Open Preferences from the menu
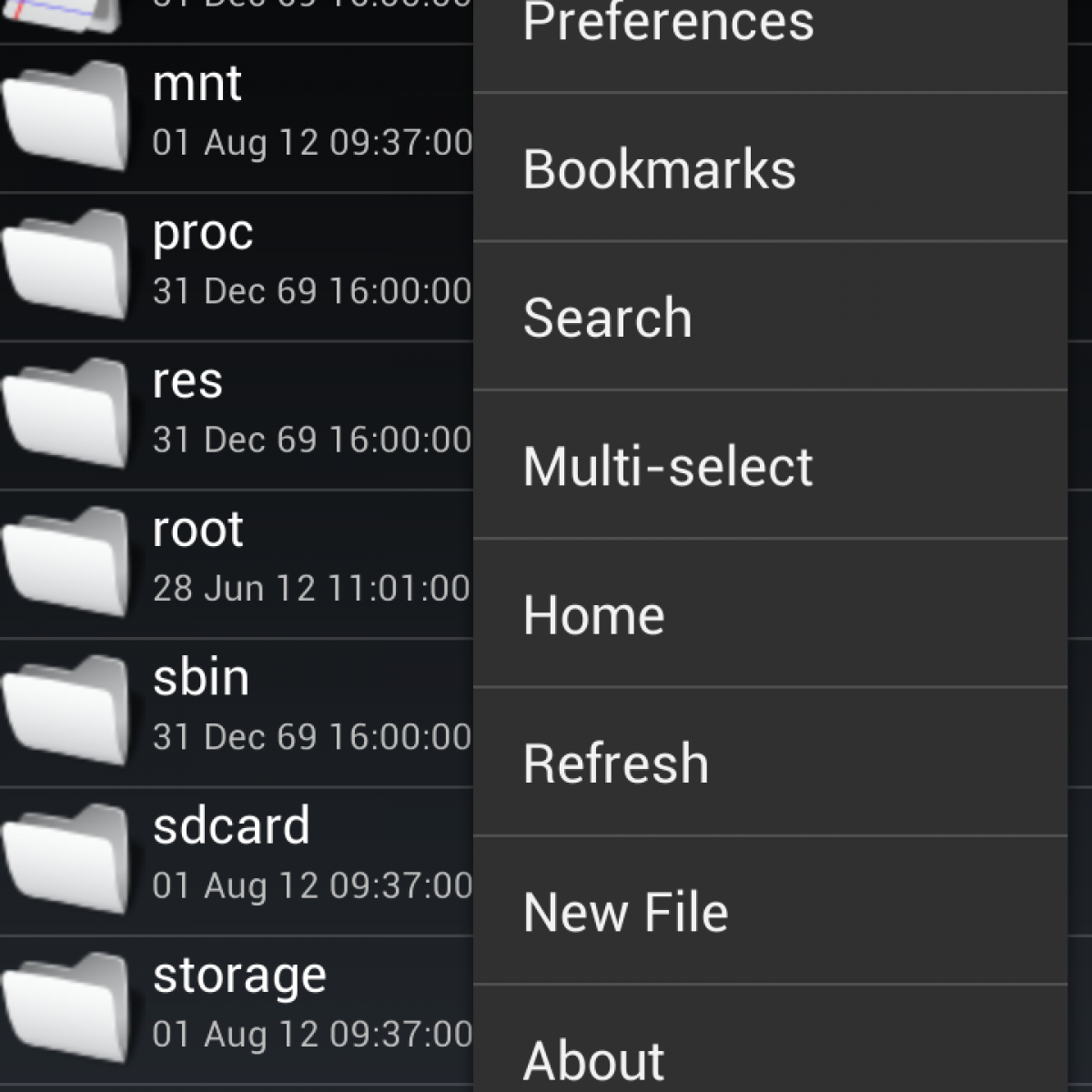This screenshot has width=1092, height=1092. point(769,27)
